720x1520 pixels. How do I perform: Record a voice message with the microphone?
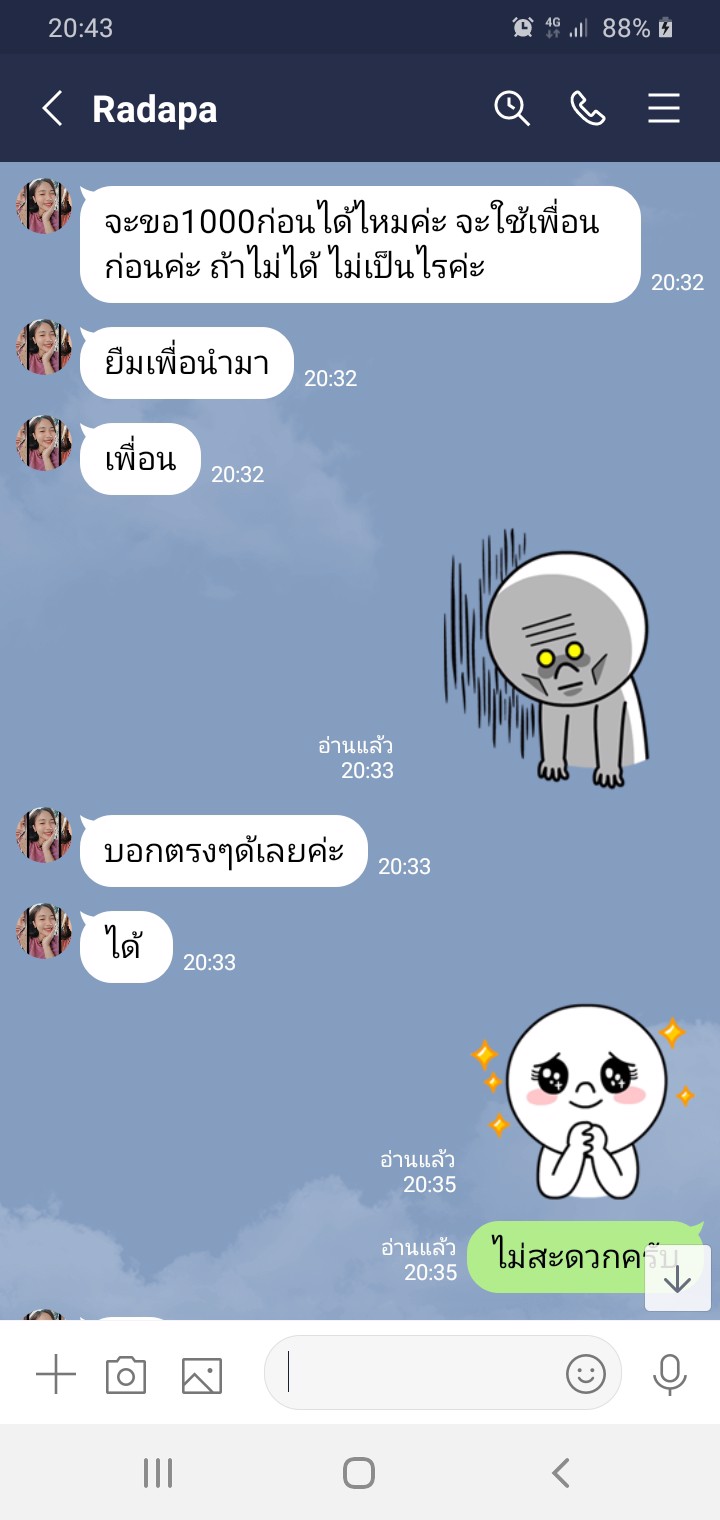pos(669,1375)
